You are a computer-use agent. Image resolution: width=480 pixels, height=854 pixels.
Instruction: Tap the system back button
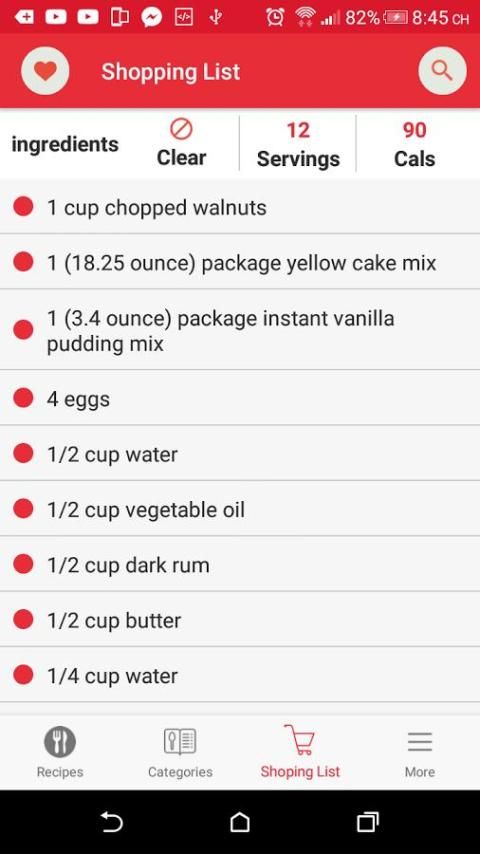click(x=111, y=822)
